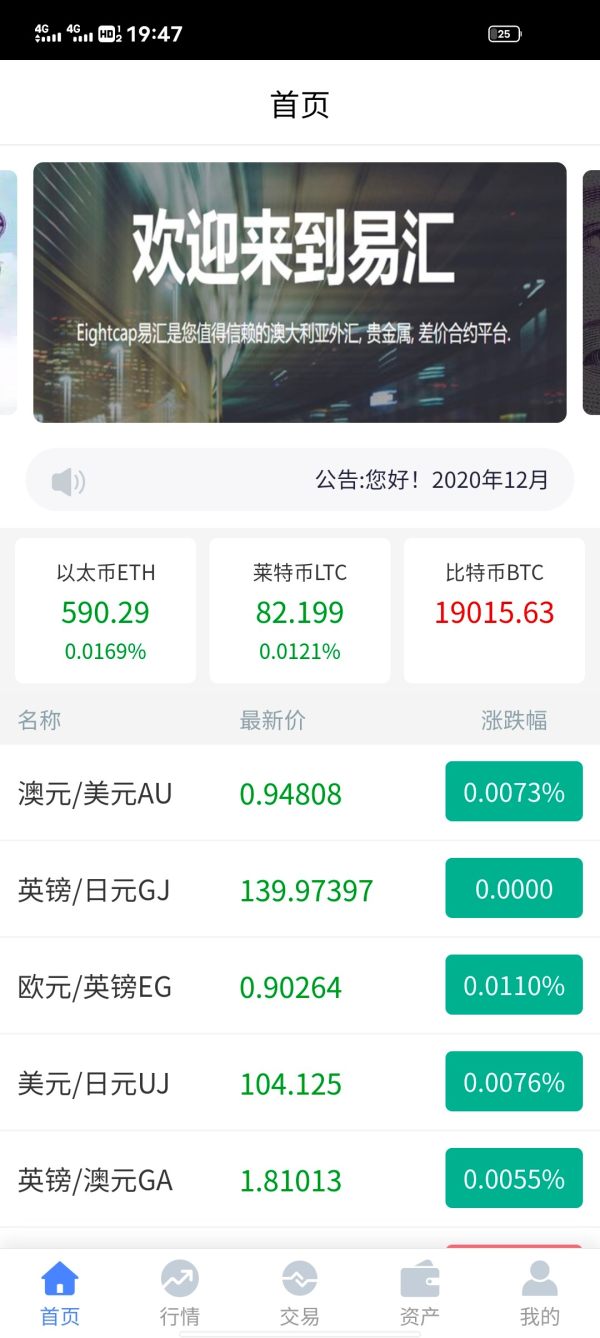This screenshot has width=600, height=1338.
Task: Go to the 首页 tab
Action: click(60, 1293)
